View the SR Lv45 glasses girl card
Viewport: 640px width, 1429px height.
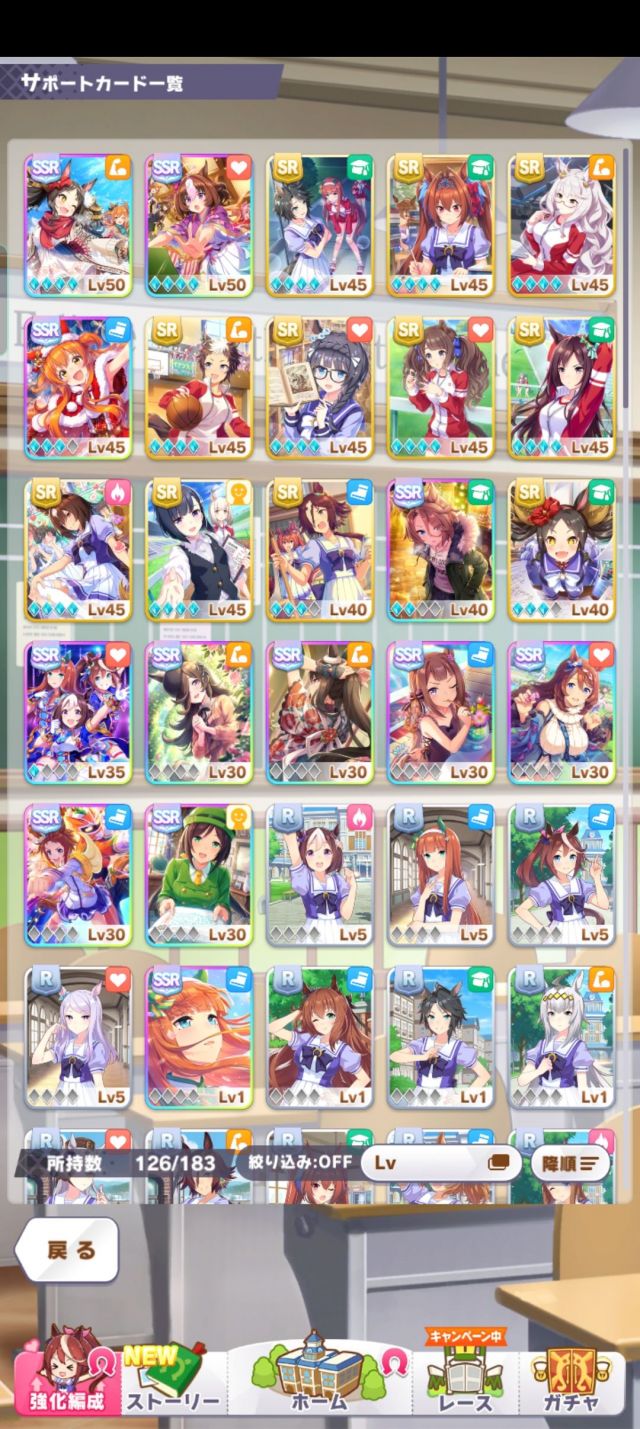click(320, 387)
